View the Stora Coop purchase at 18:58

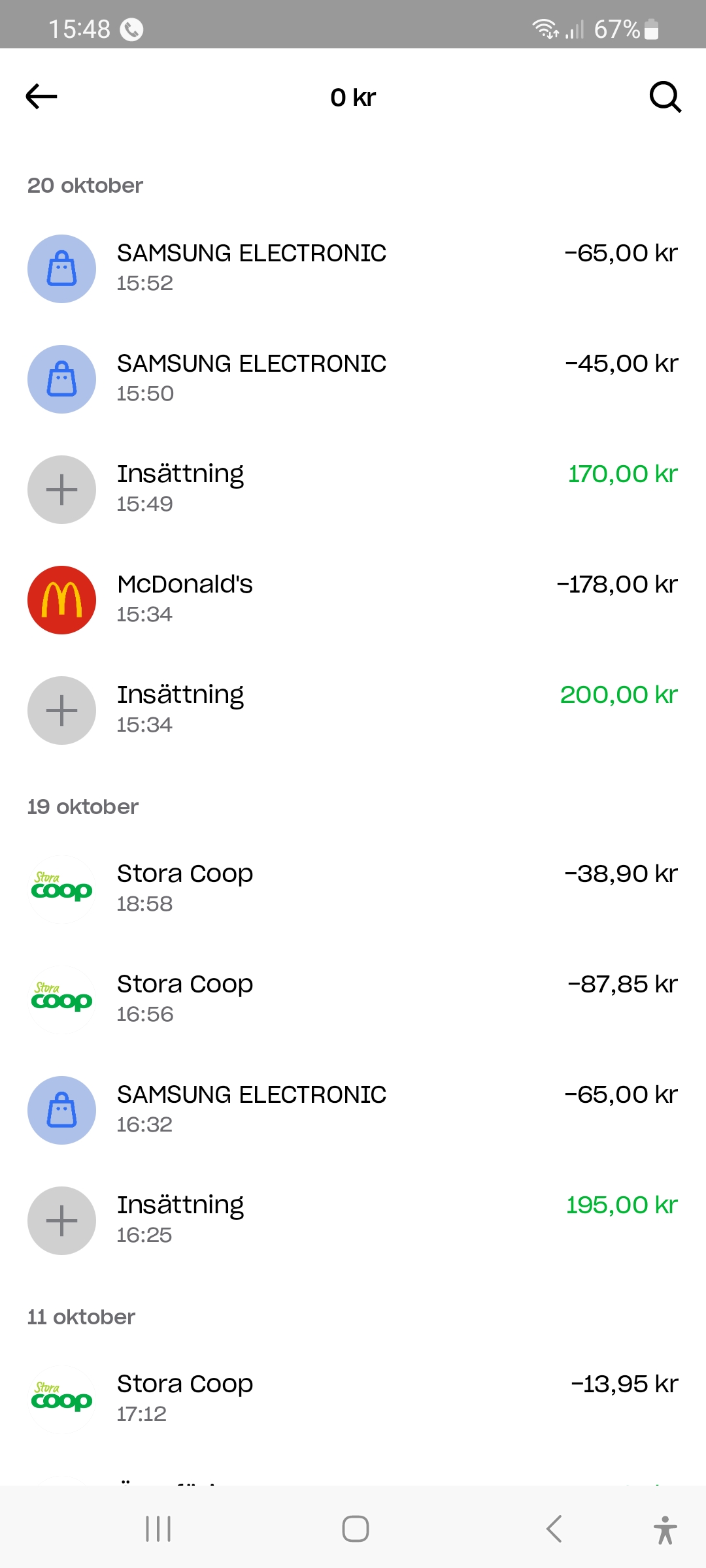353,889
